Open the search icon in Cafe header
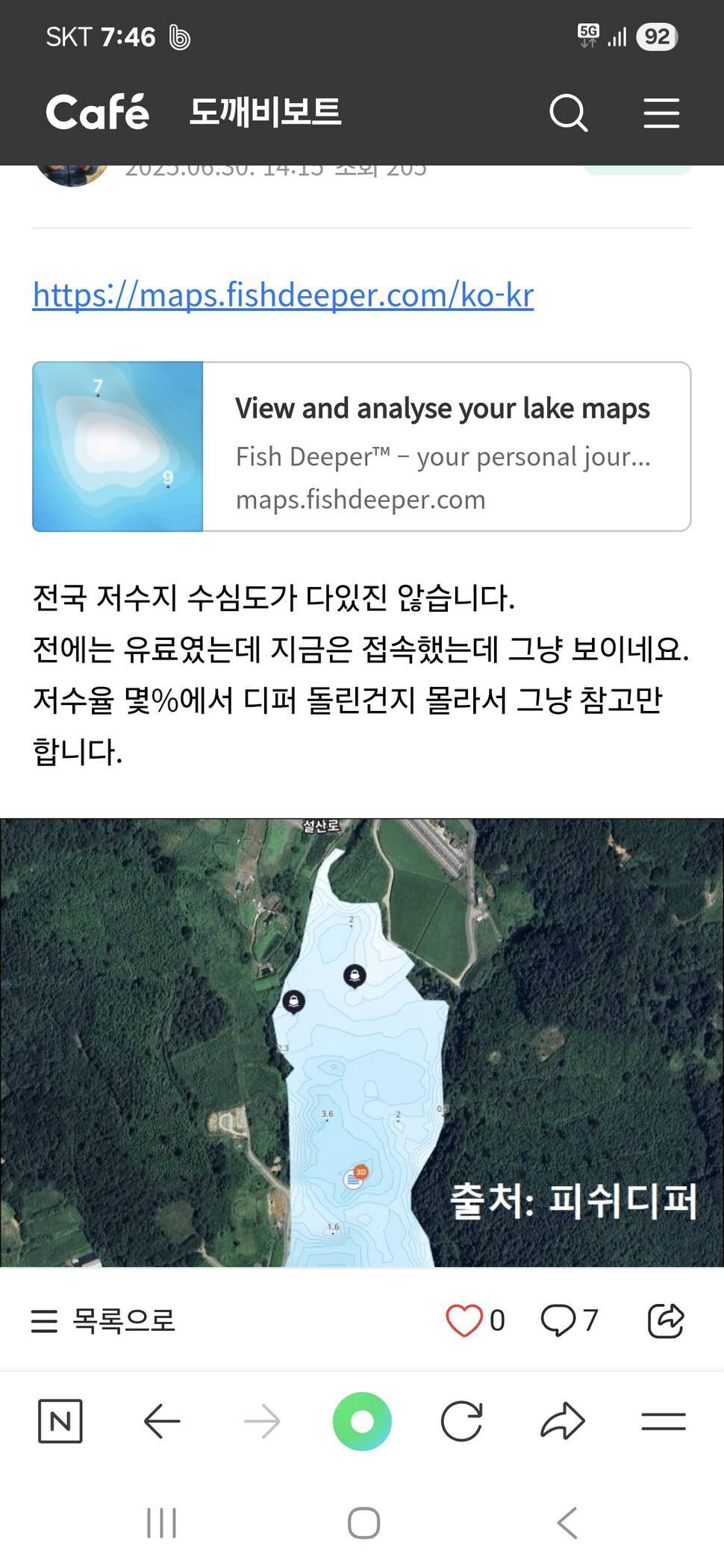The height and width of the screenshot is (1568, 724). click(x=568, y=113)
